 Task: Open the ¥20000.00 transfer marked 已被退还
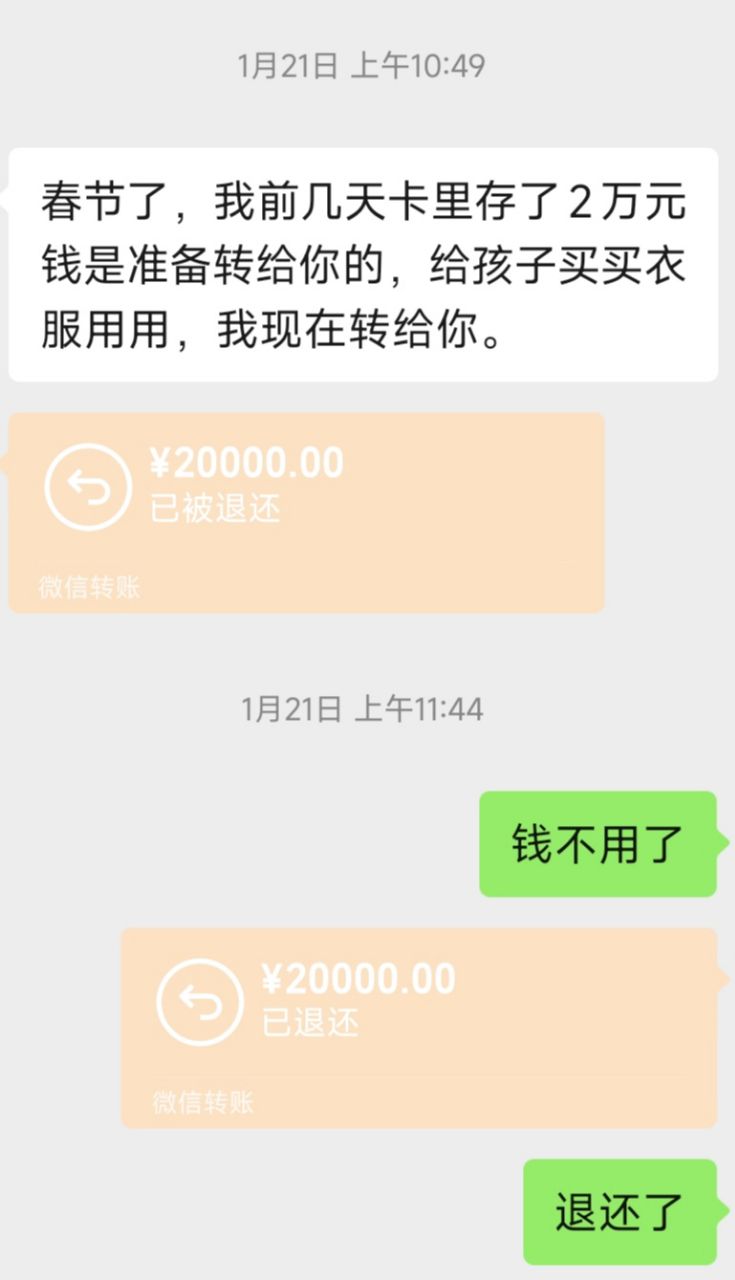tap(306, 512)
